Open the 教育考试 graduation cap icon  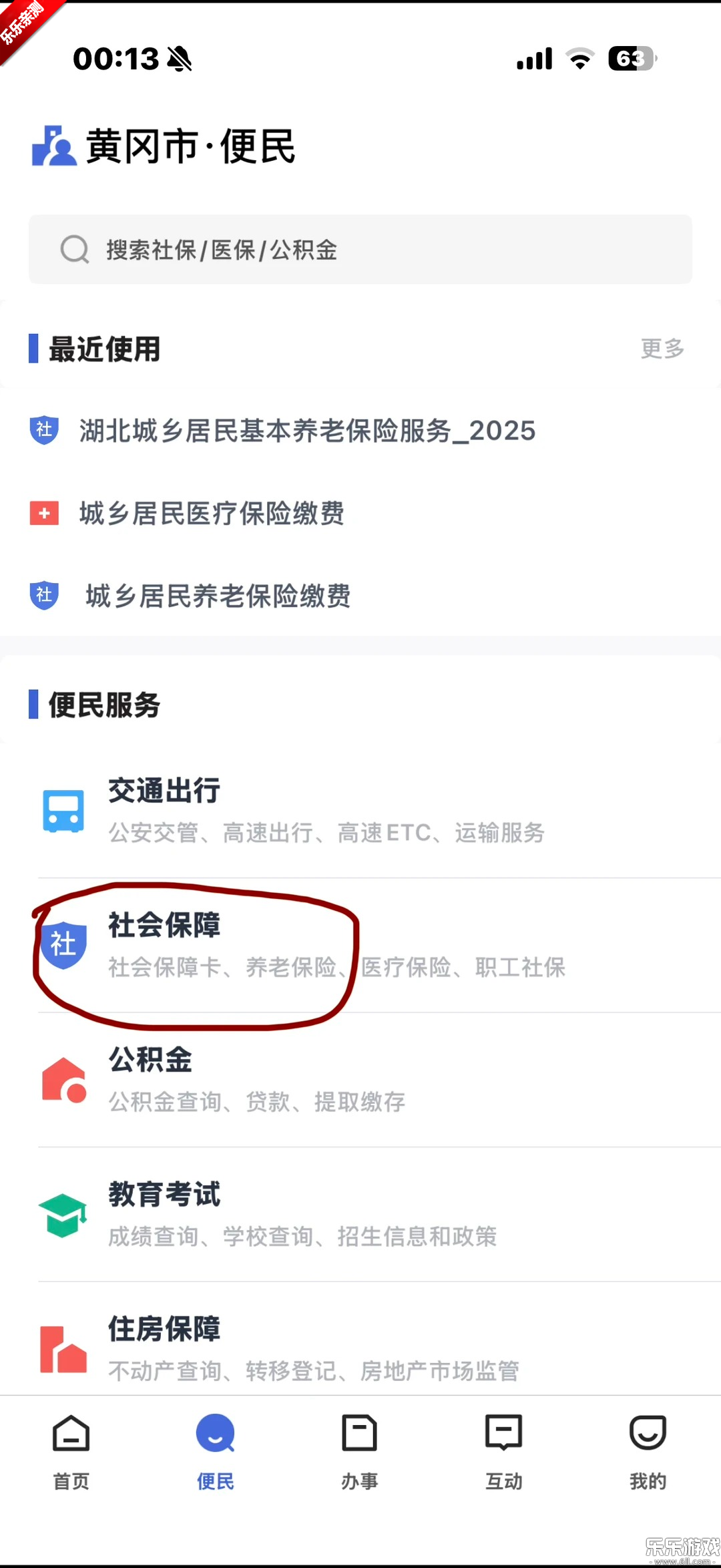tap(63, 1215)
